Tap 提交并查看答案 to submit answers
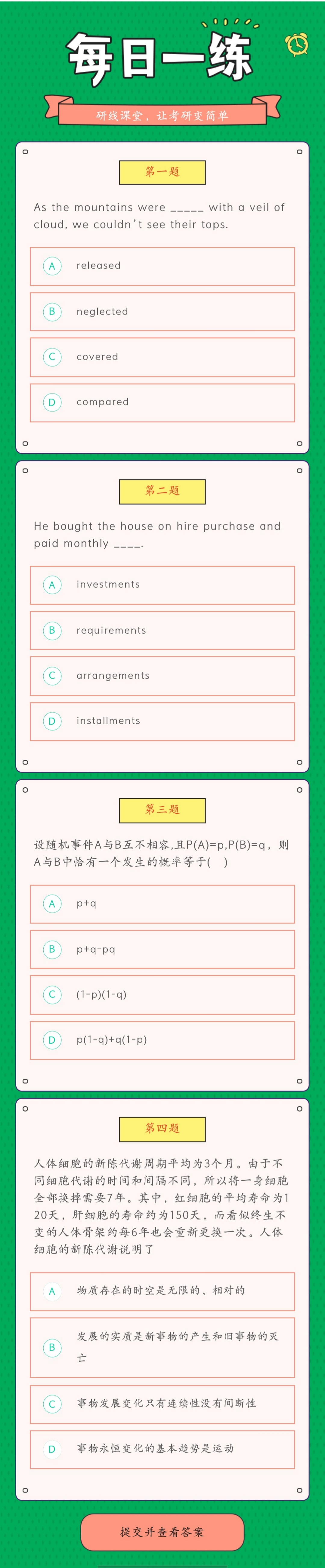 [x=162, y=1532]
